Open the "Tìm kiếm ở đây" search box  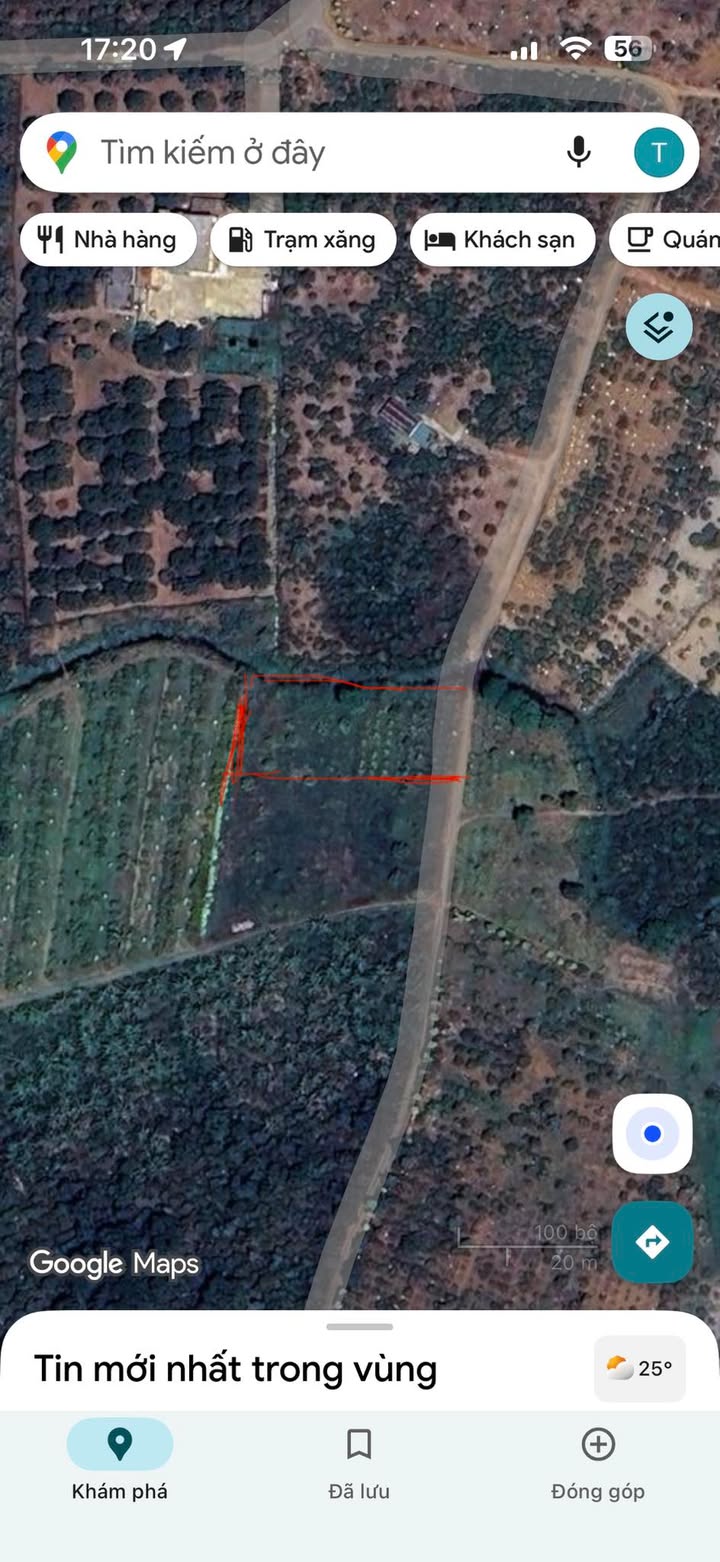(300, 153)
